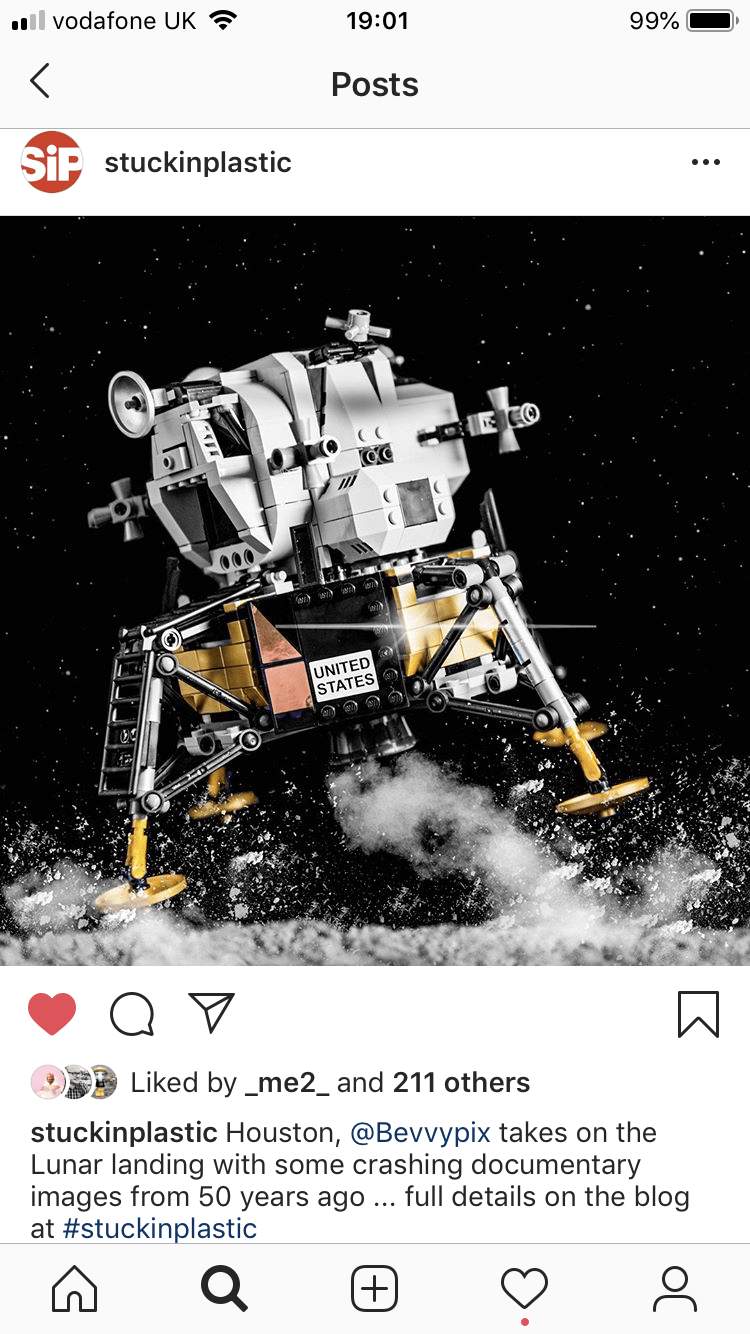Open the @Bevvypix mention in the caption

coord(420,1133)
